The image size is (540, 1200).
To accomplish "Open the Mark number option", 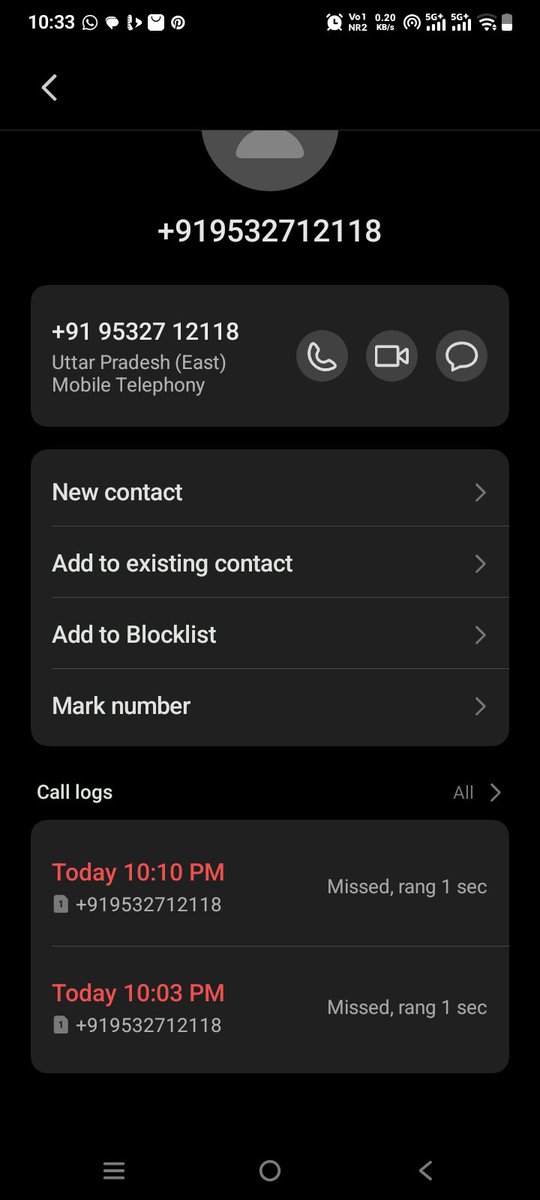I will pos(270,706).
